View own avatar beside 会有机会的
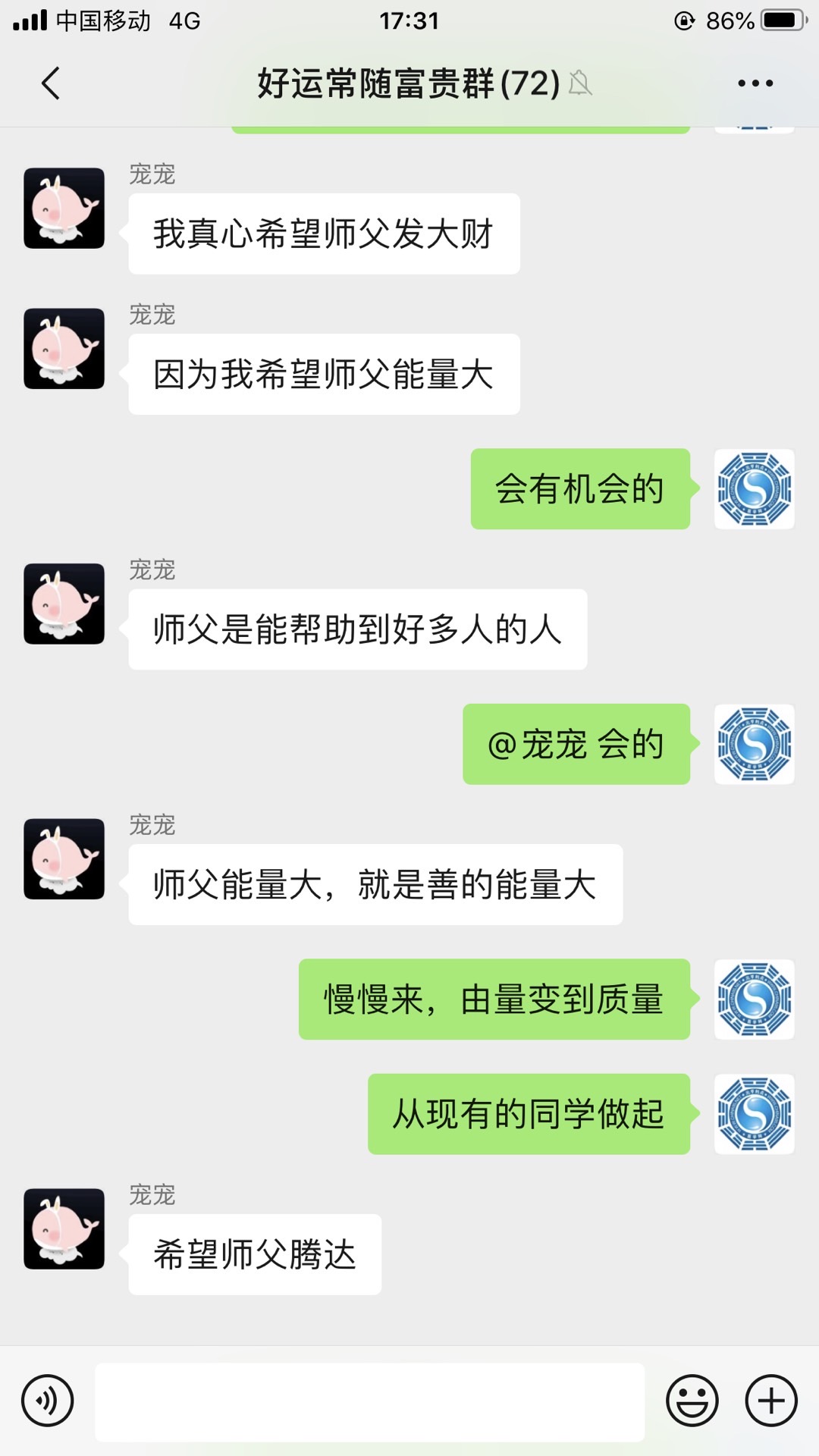Screen dimensions: 819x1456 (754, 489)
